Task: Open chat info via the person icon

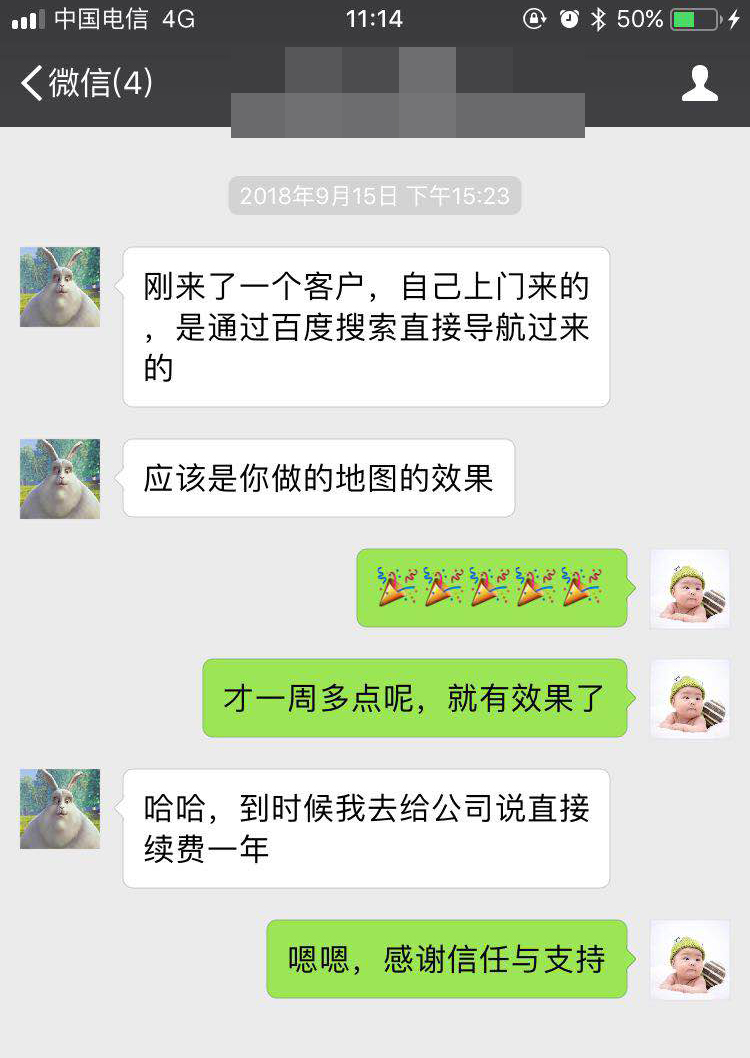Action: coord(699,84)
